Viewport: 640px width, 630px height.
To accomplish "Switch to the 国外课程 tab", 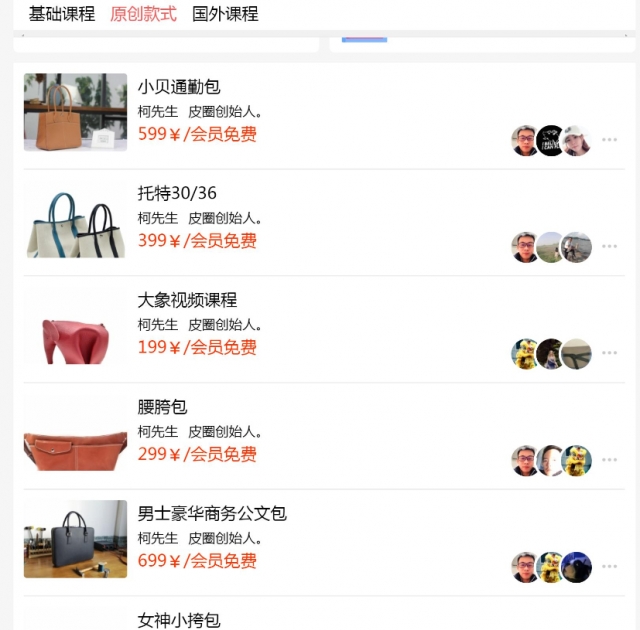I will 225,14.
